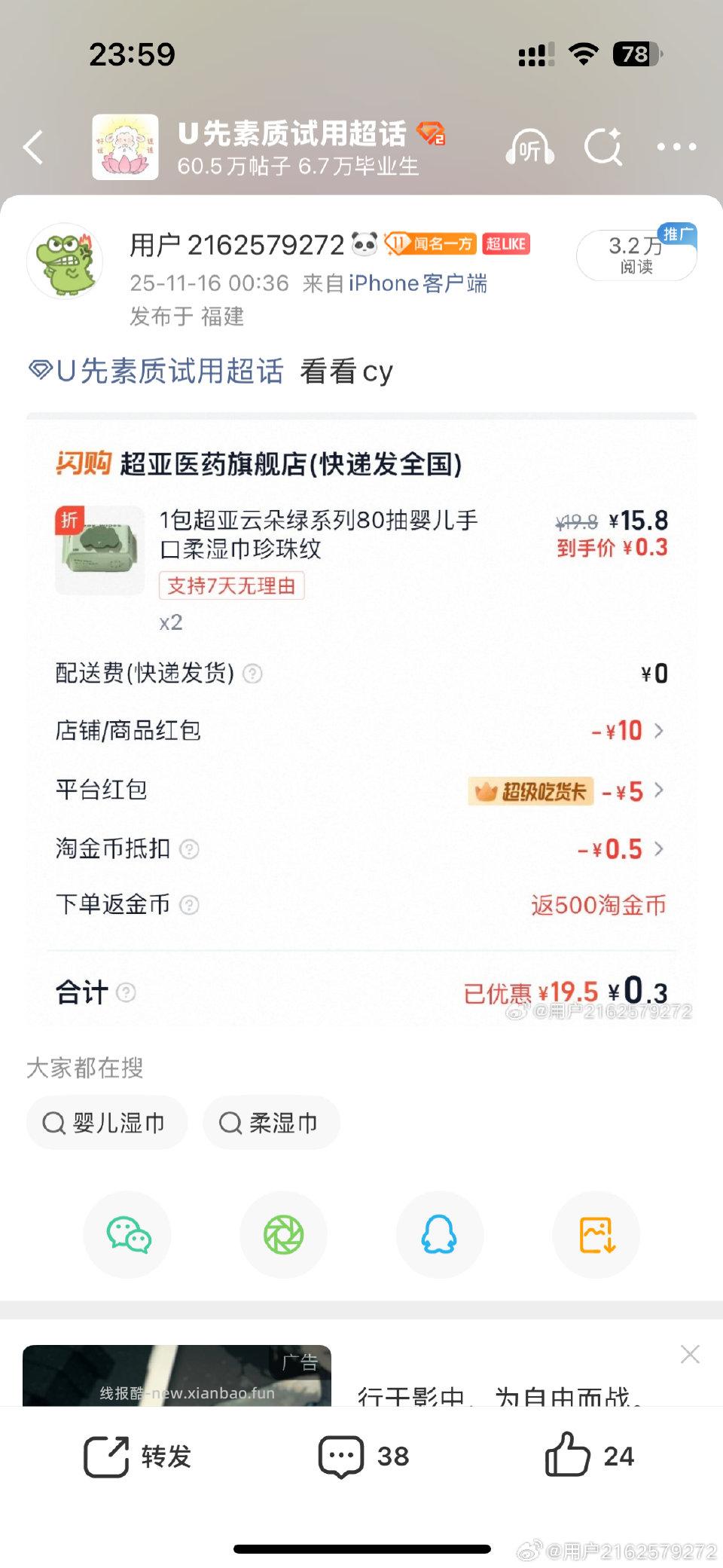
Task: Tap the headphones listen icon
Action: [529, 148]
